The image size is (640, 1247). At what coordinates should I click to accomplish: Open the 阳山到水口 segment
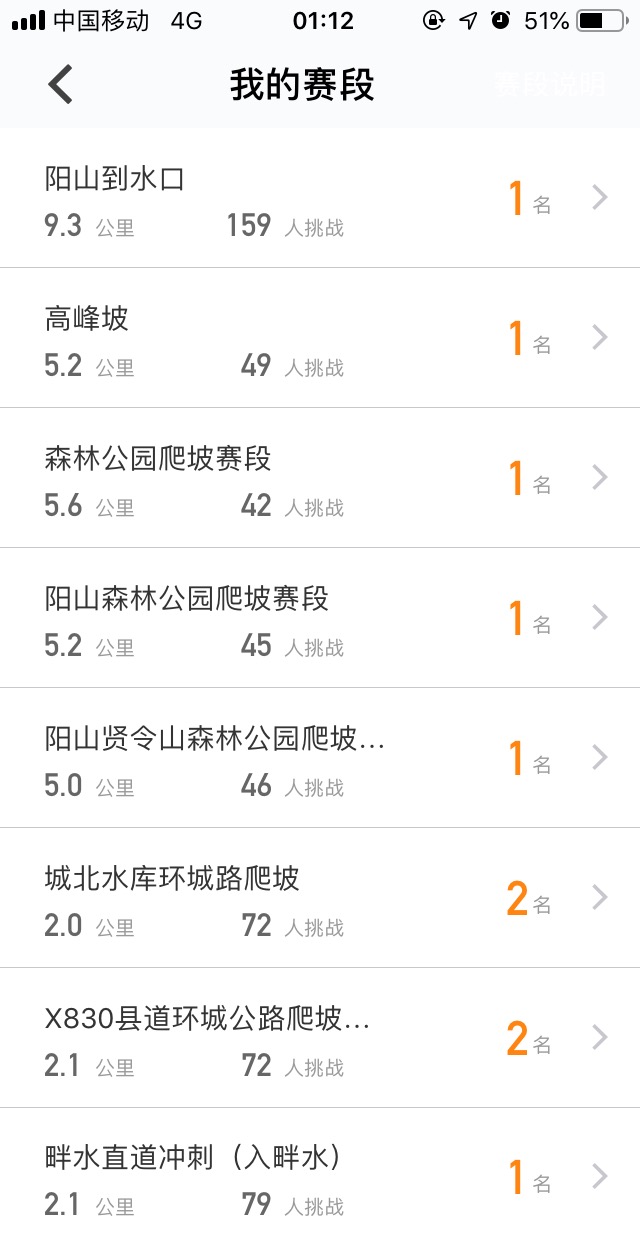coord(320,199)
